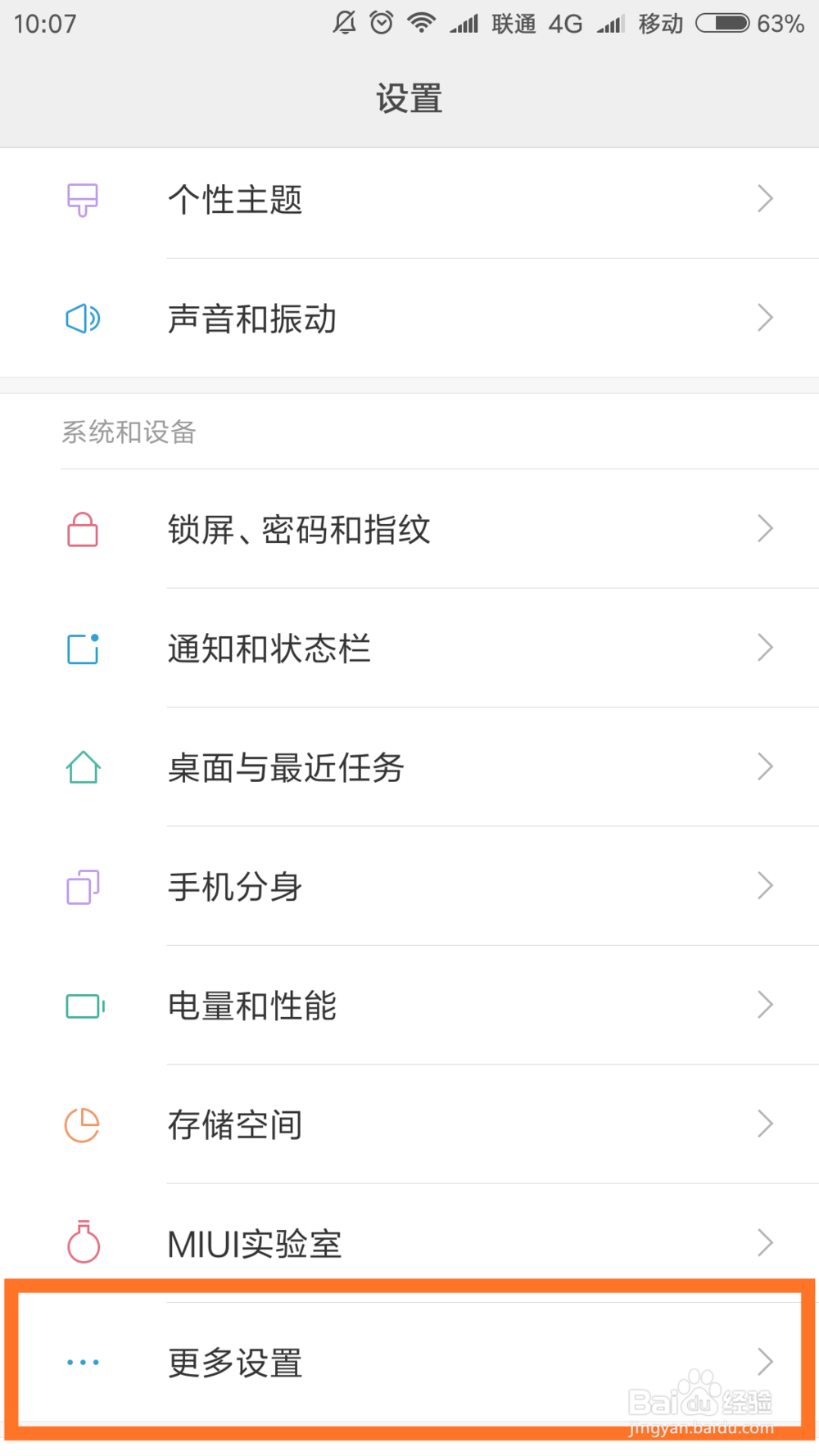This screenshot has width=819, height=1456.
Task: Tap the battery level indicator showing 63%
Action: click(724, 24)
